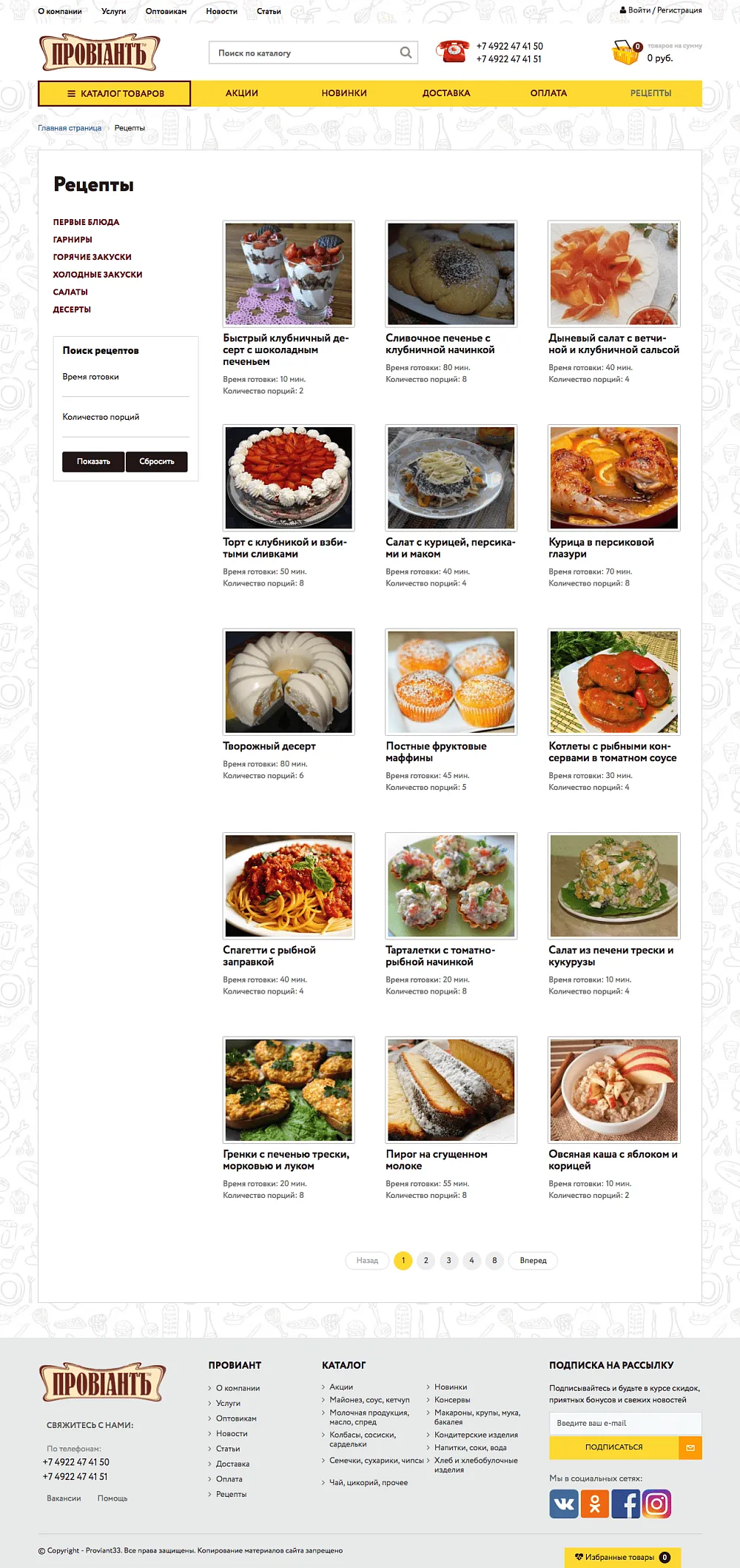Image resolution: width=740 pixels, height=1568 pixels.
Task: Switch to the ДОСТАВКА section
Action: pos(446,93)
